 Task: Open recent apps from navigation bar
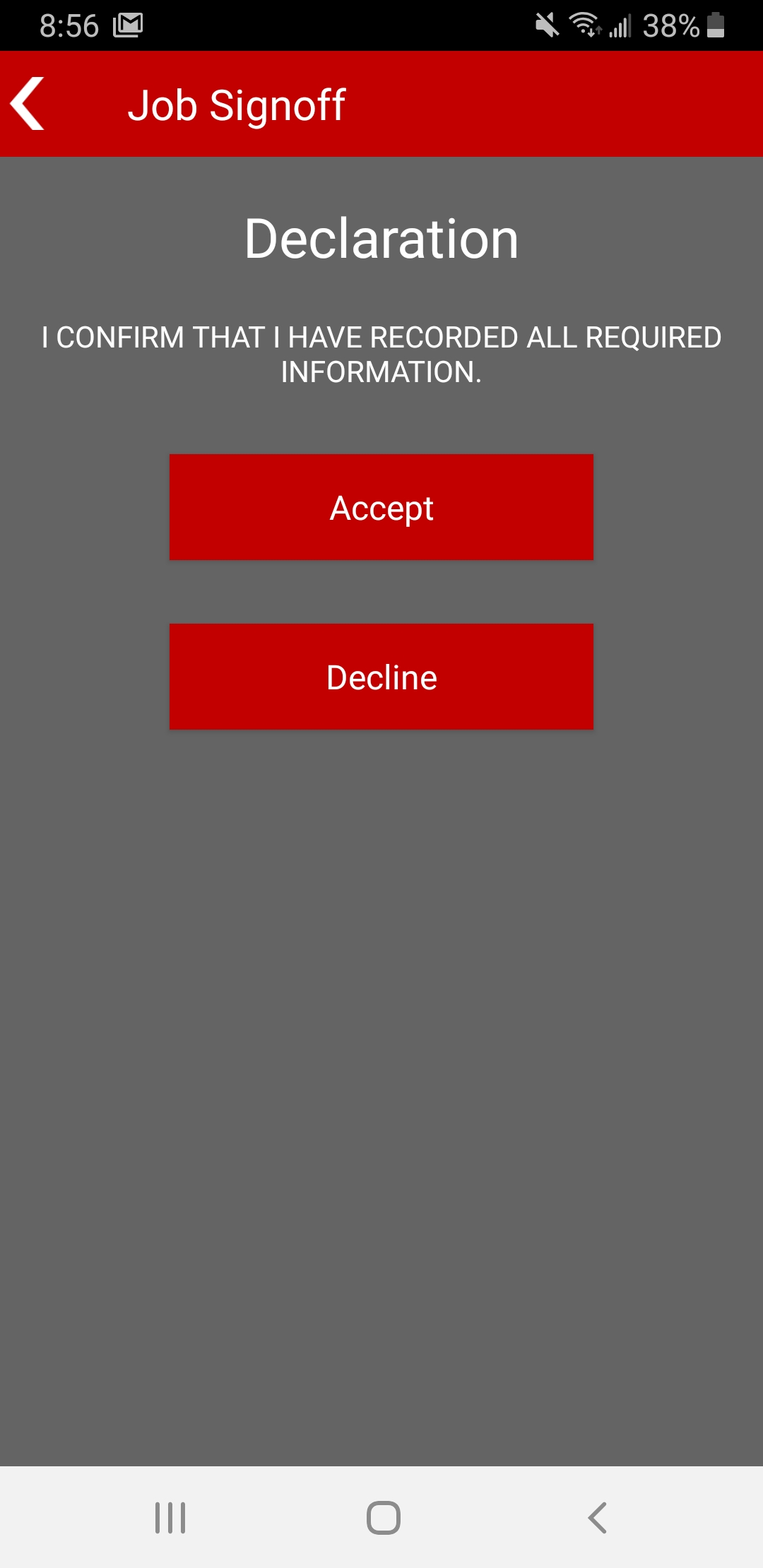tap(170, 1517)
